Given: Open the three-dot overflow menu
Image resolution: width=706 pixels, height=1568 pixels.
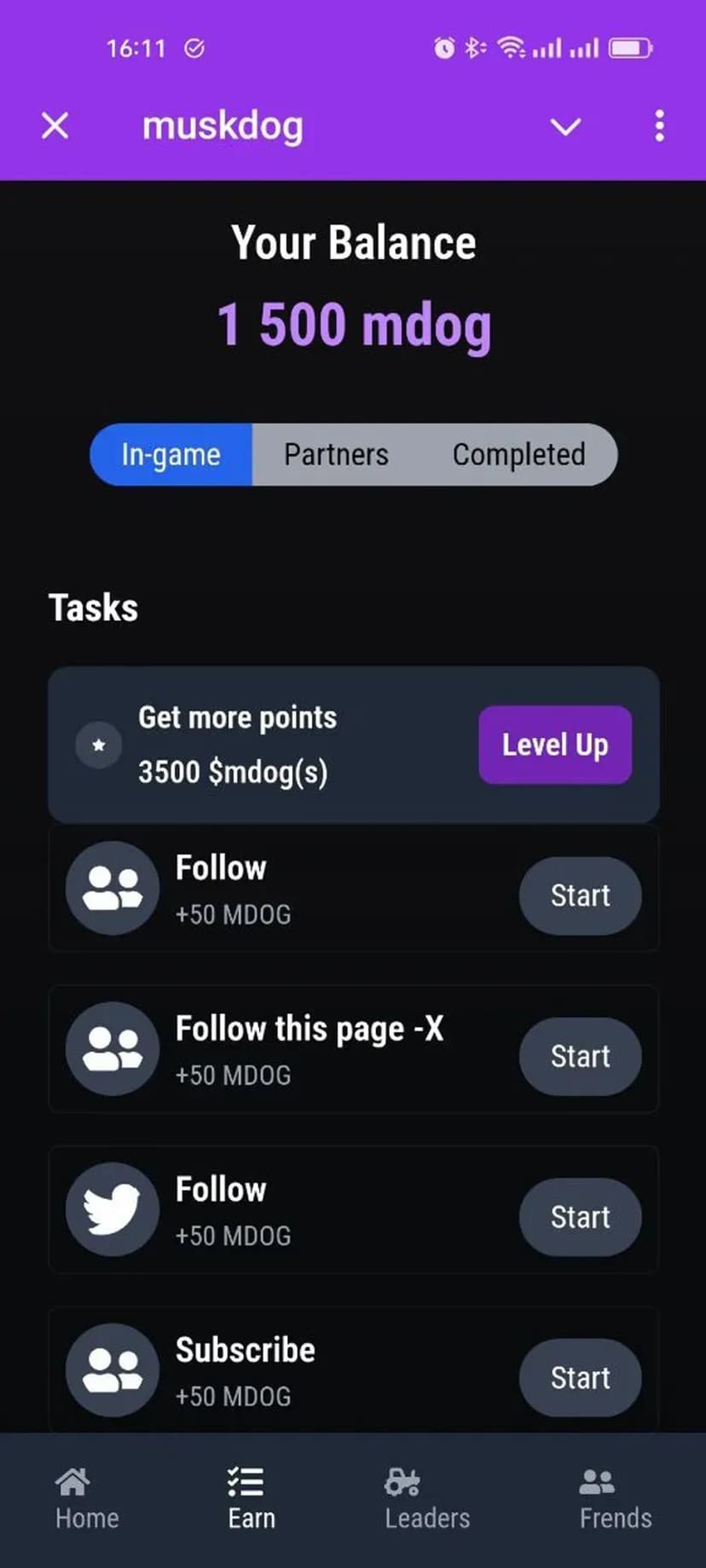Looking at the screenshot, I should [659, 126].
